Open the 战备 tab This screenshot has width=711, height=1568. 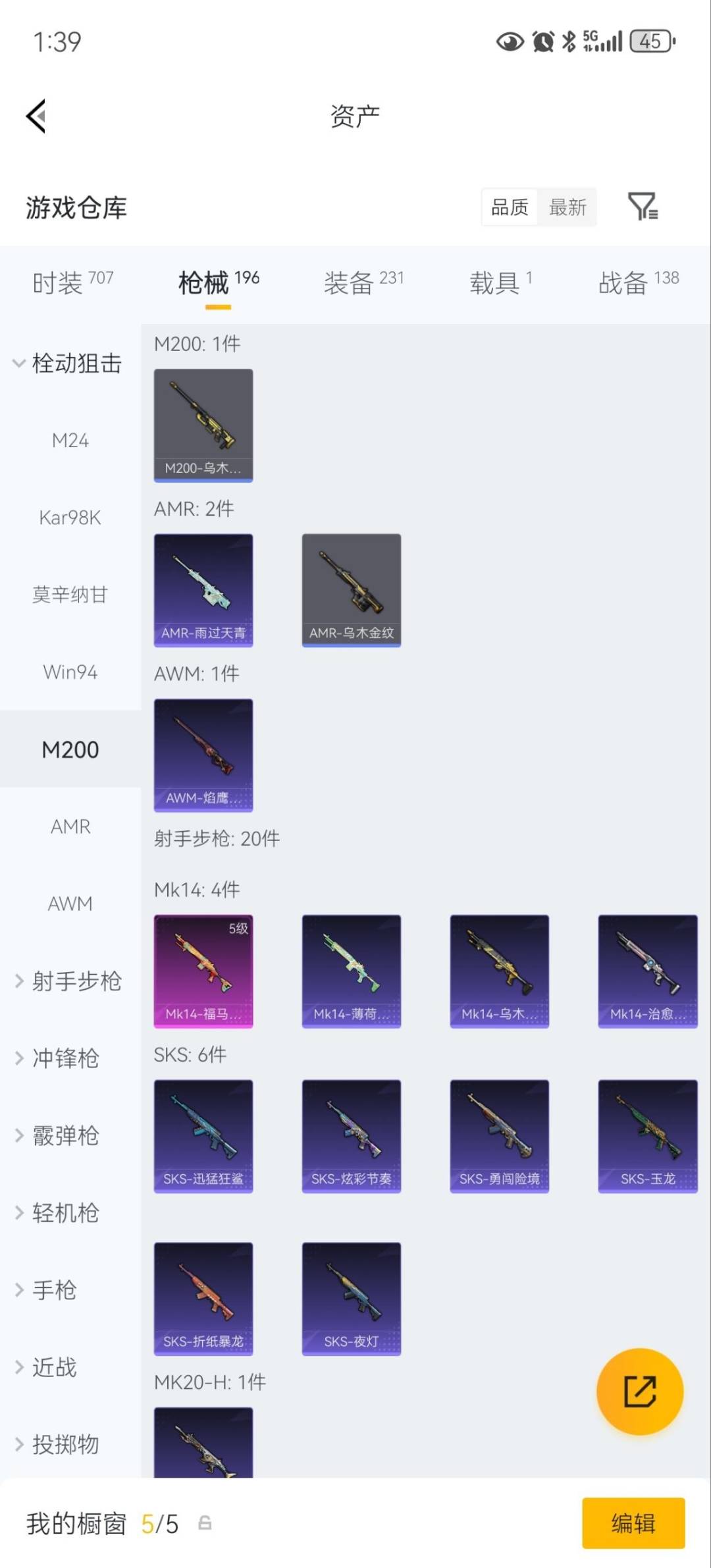[x=624, y=280]
